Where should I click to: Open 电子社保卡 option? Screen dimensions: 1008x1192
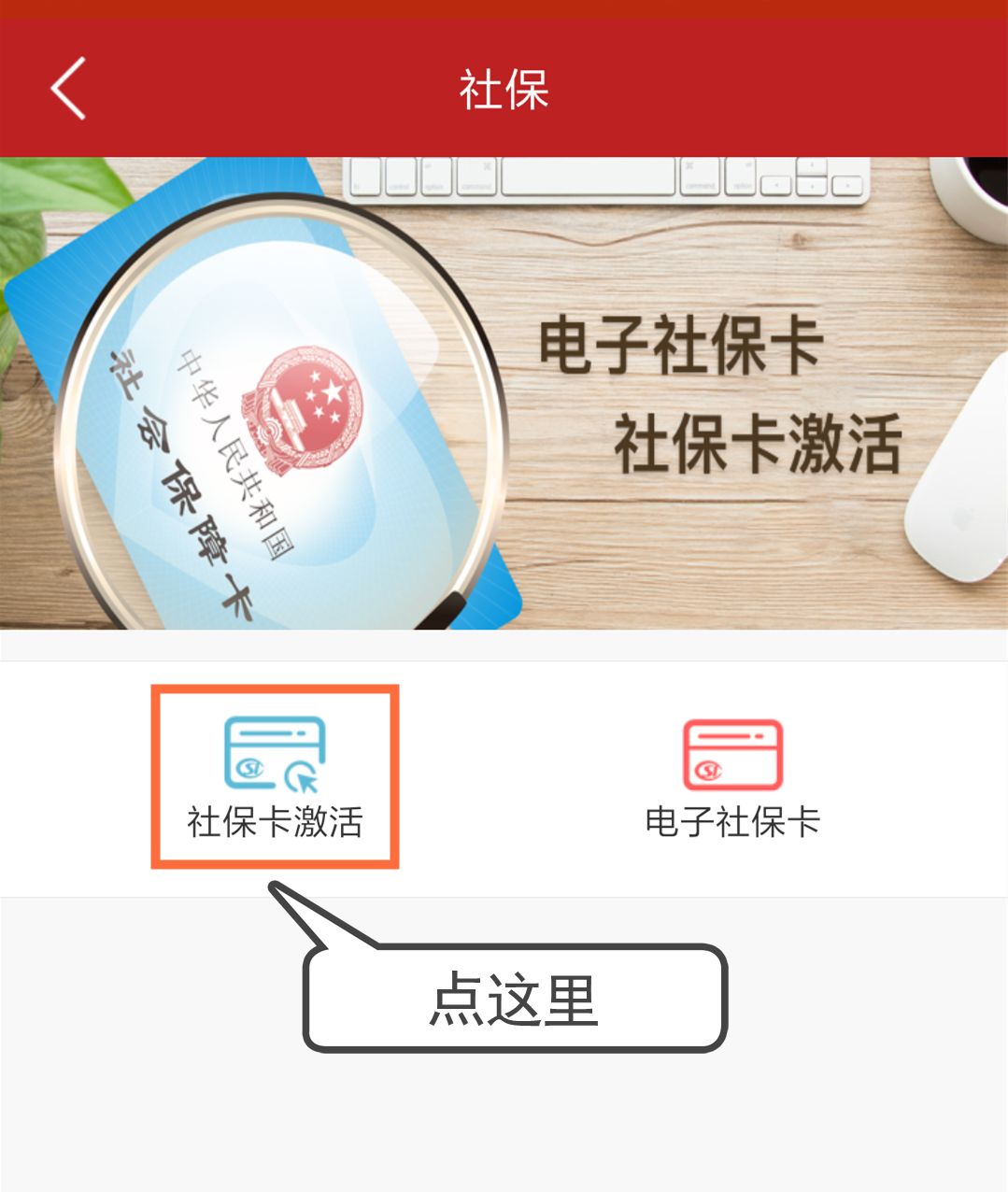pyautogui.click(x=732, y=777)
